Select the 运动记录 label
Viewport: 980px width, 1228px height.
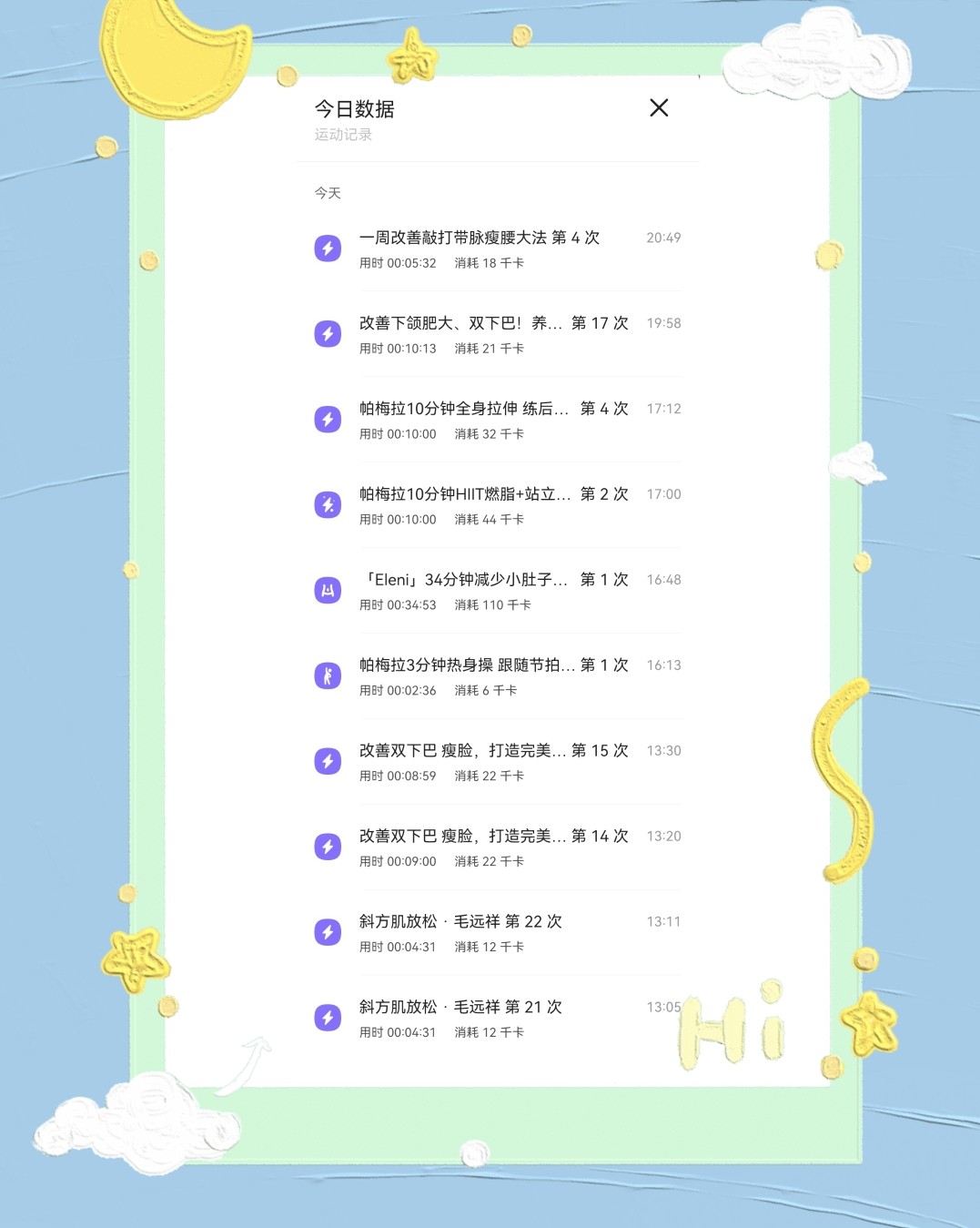coord(343,135)
